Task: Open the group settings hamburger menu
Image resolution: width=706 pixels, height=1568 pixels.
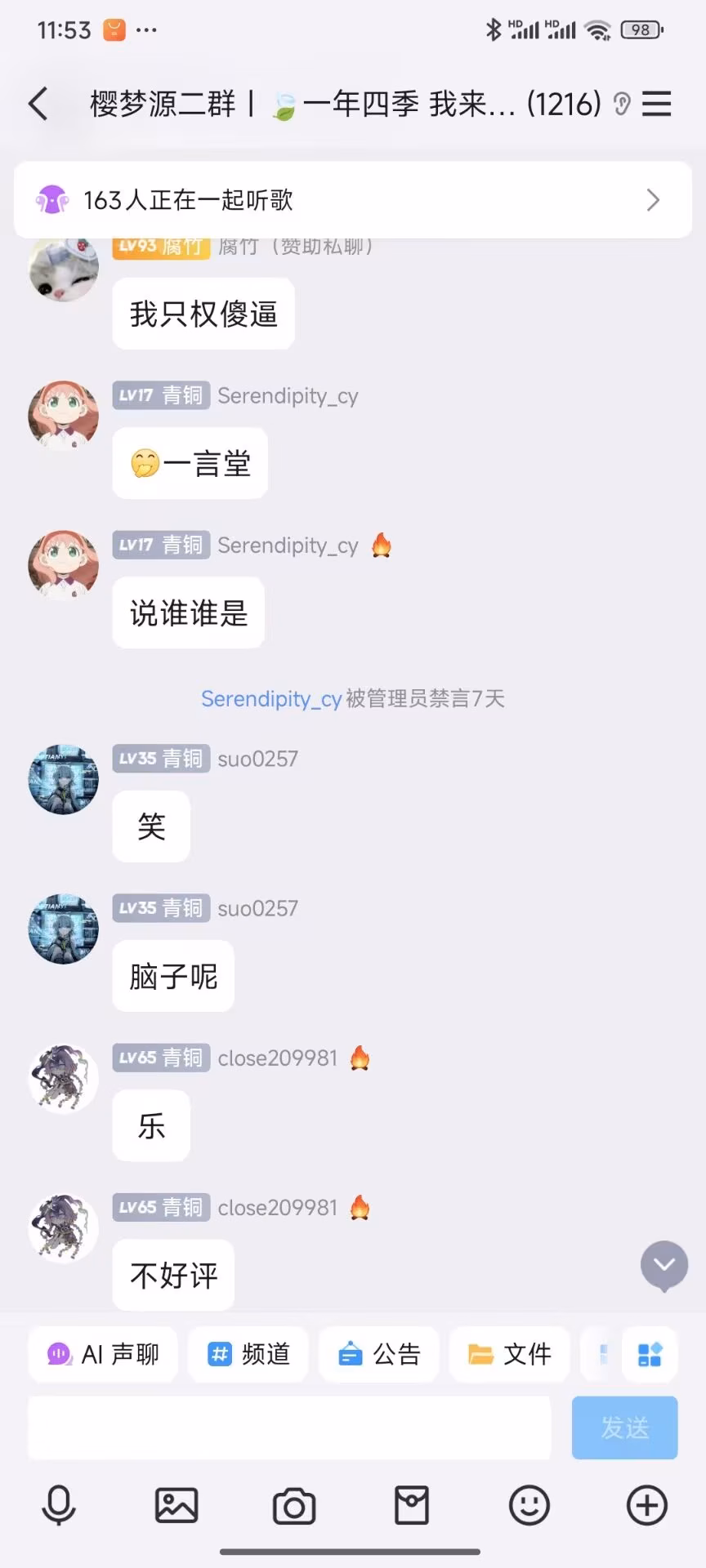Action: point(656,104)
